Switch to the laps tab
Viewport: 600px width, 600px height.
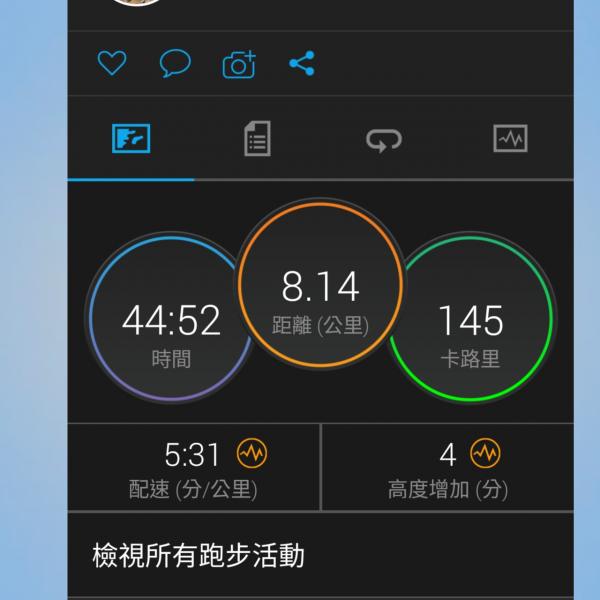(x=384, y=140)
